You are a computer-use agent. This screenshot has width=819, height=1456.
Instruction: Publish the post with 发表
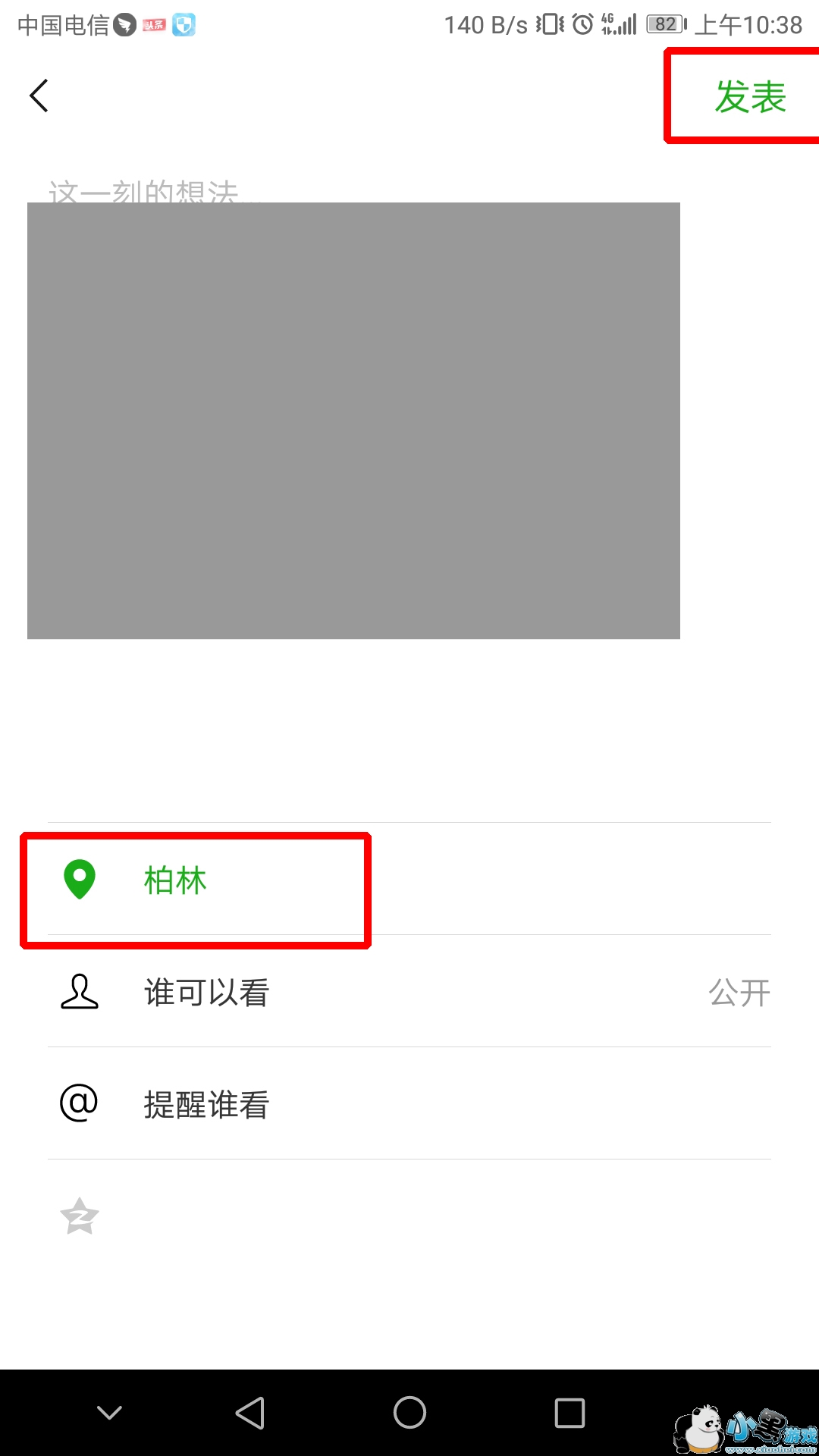tap(750, 97)
